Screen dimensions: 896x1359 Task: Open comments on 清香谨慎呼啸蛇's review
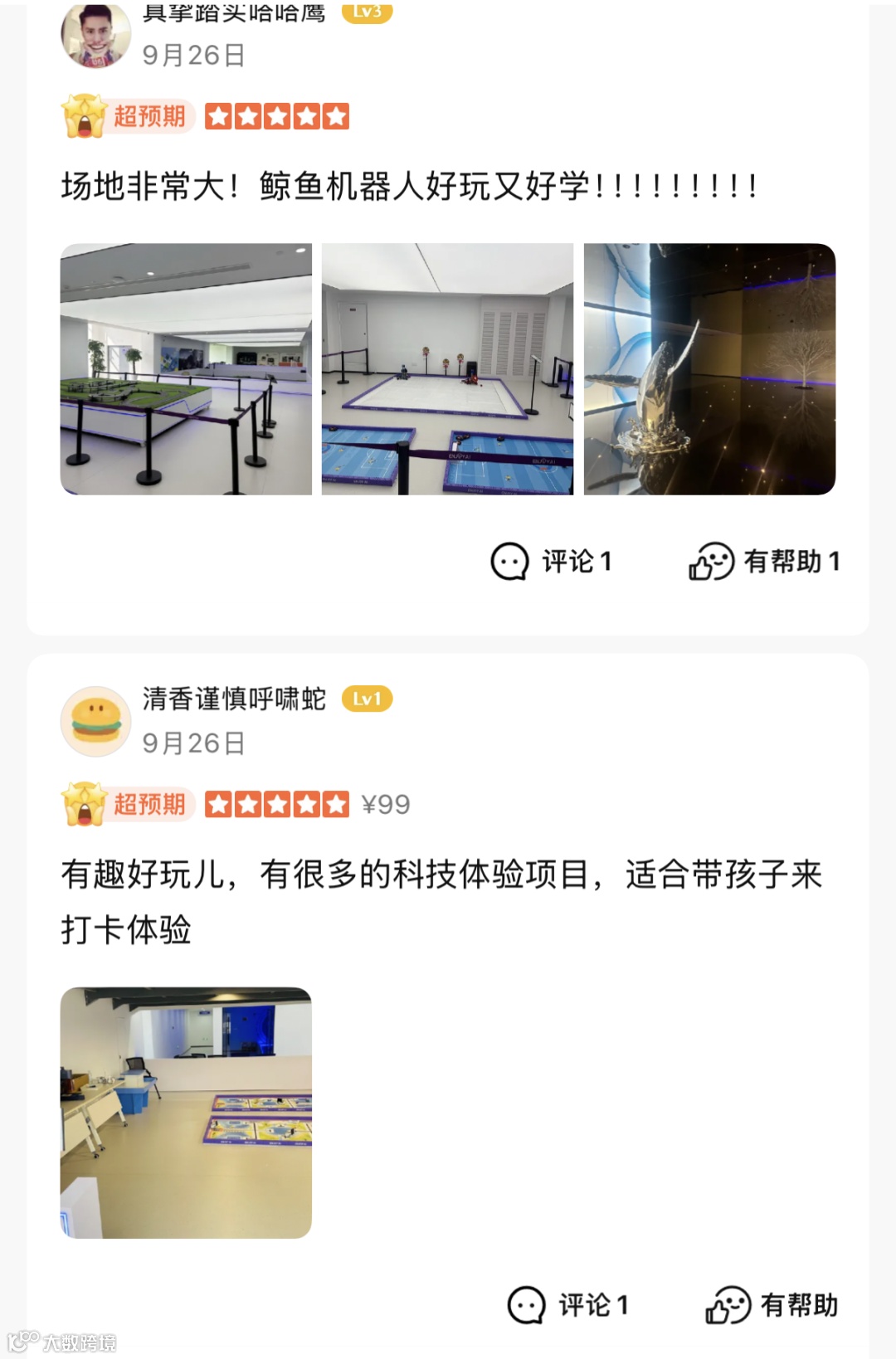tap(568, 1305)
